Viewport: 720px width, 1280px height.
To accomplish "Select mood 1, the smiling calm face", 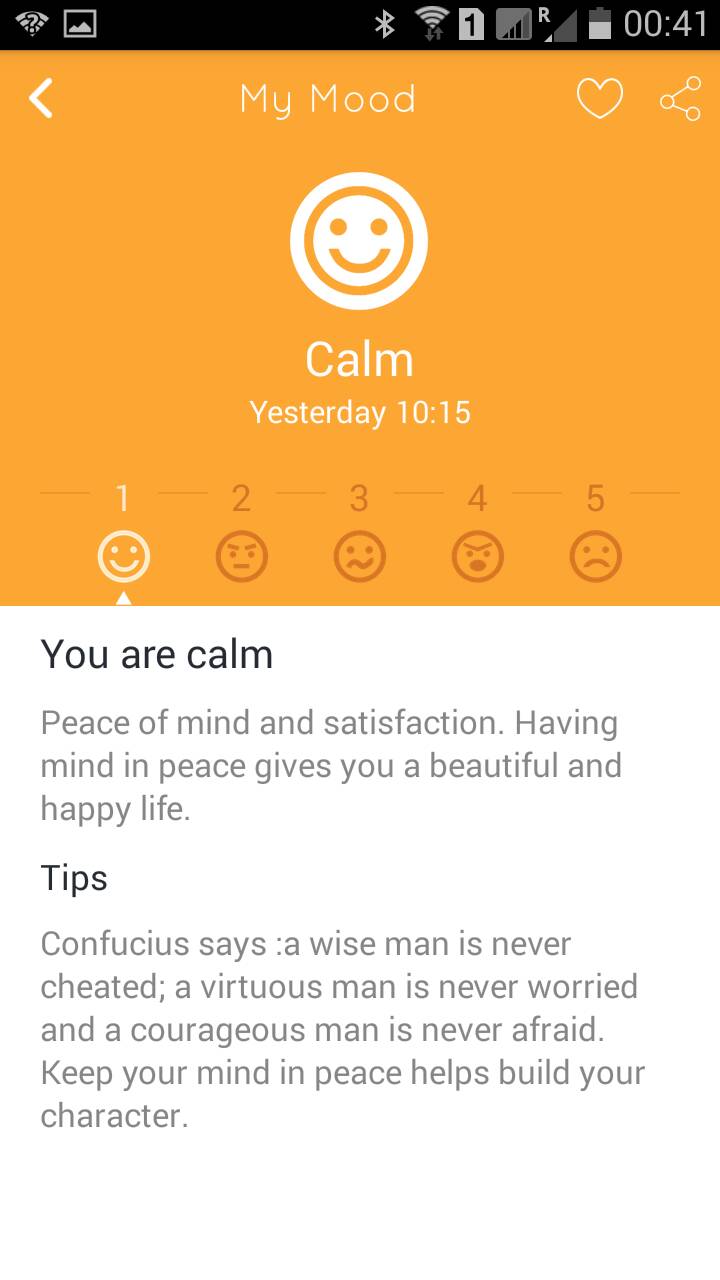I will [x=123, y=556].
